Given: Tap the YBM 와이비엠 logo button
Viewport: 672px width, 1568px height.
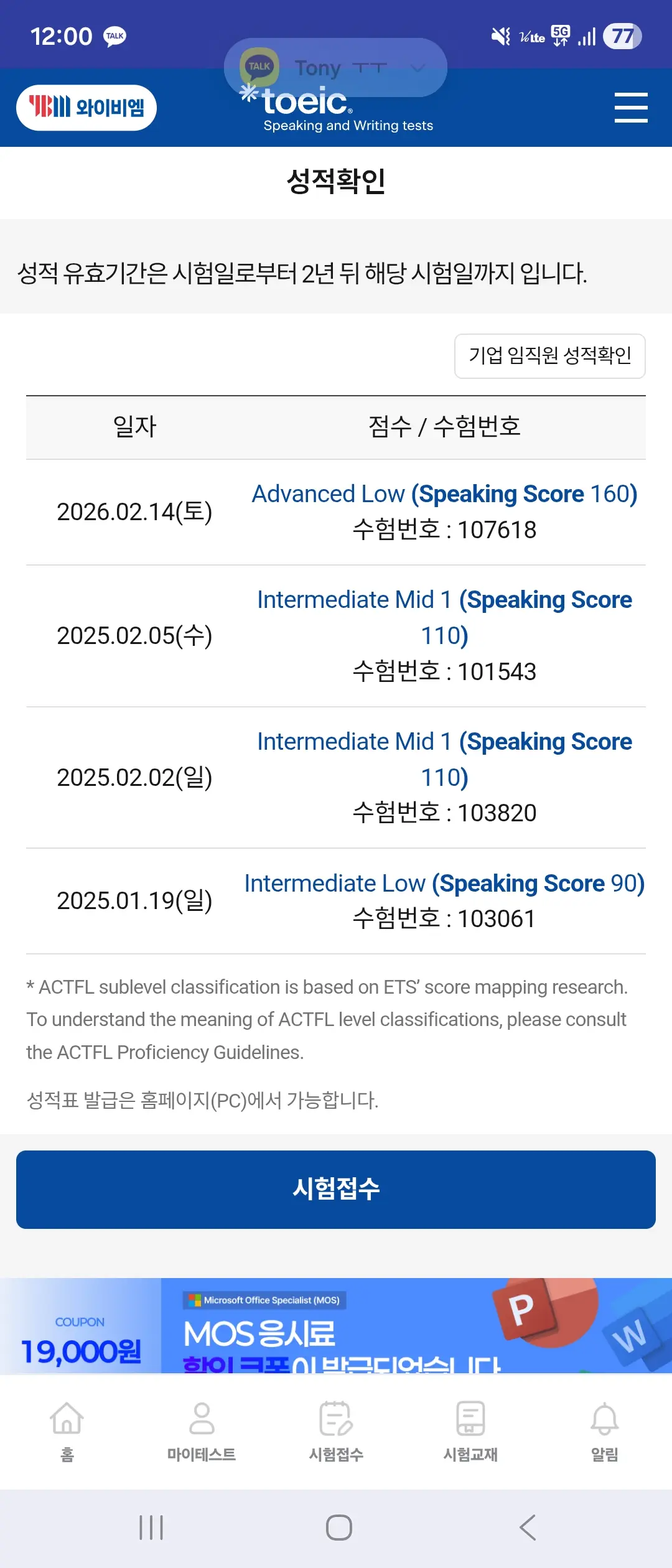Looking at the screenshot, I should [86, 108].
